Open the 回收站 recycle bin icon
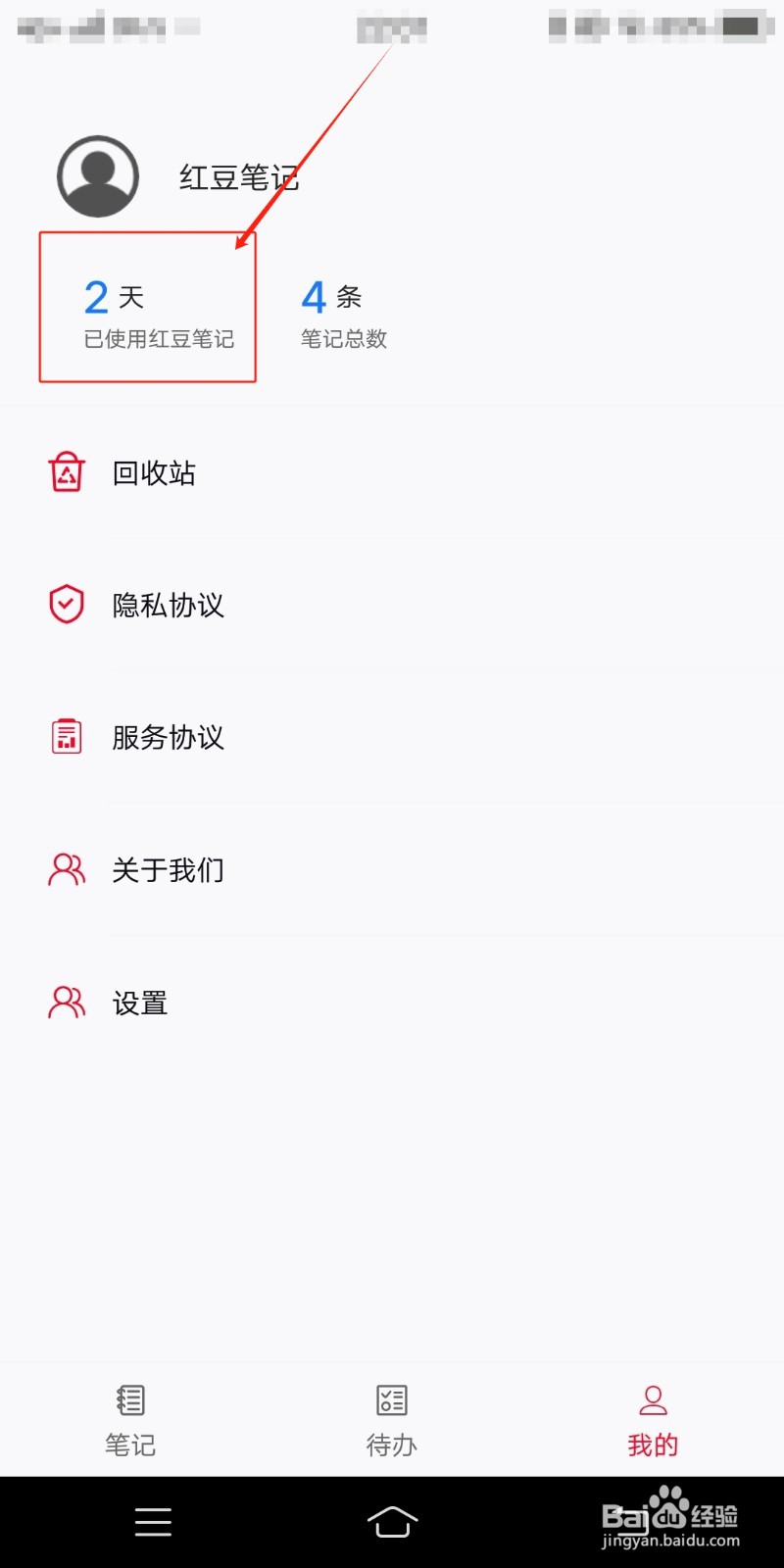 pyautogui.click(x=66, y=472)
